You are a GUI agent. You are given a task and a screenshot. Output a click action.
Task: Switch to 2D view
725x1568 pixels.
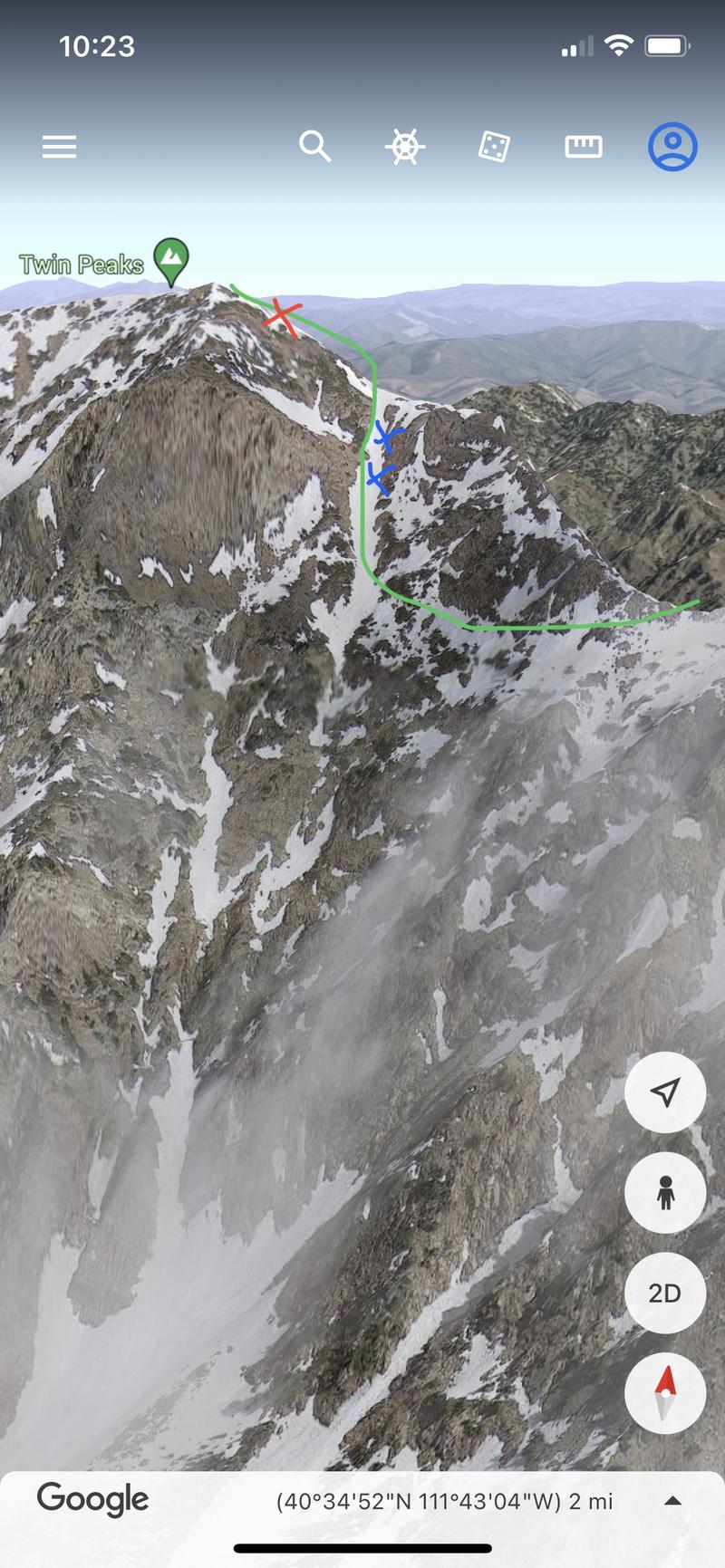[x=665, y=1293]
